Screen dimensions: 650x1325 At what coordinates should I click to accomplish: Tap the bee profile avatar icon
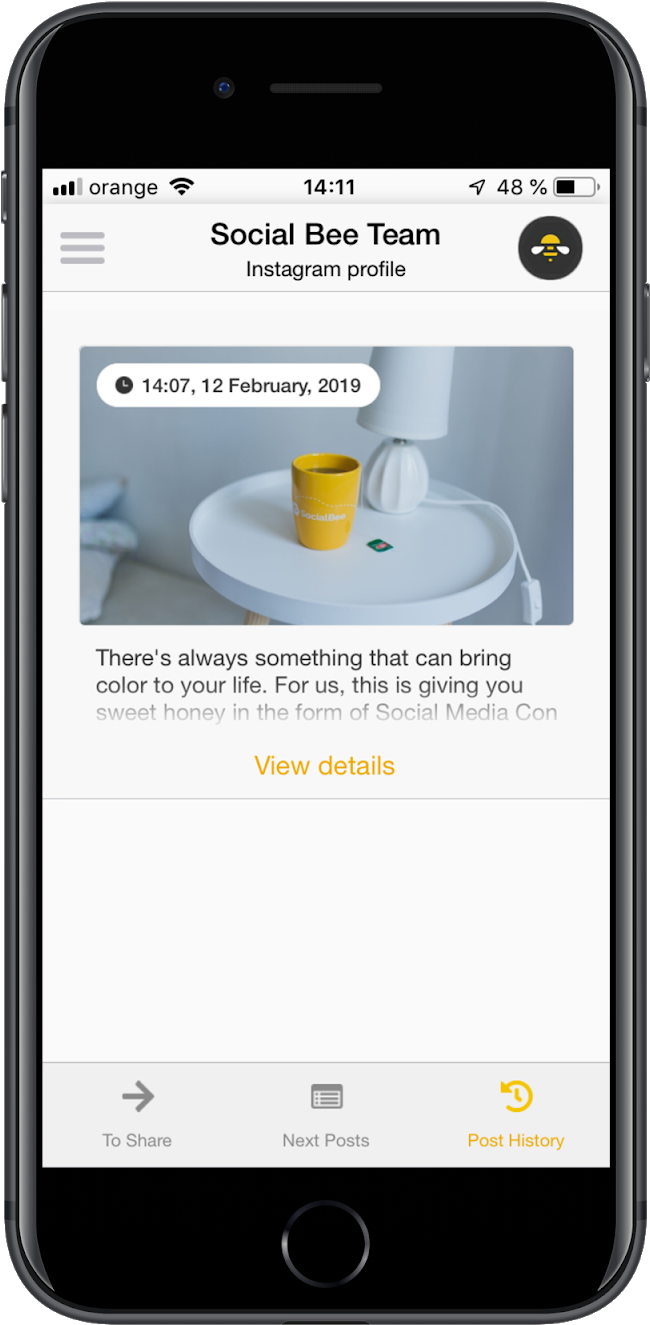[x=550, y=248]
